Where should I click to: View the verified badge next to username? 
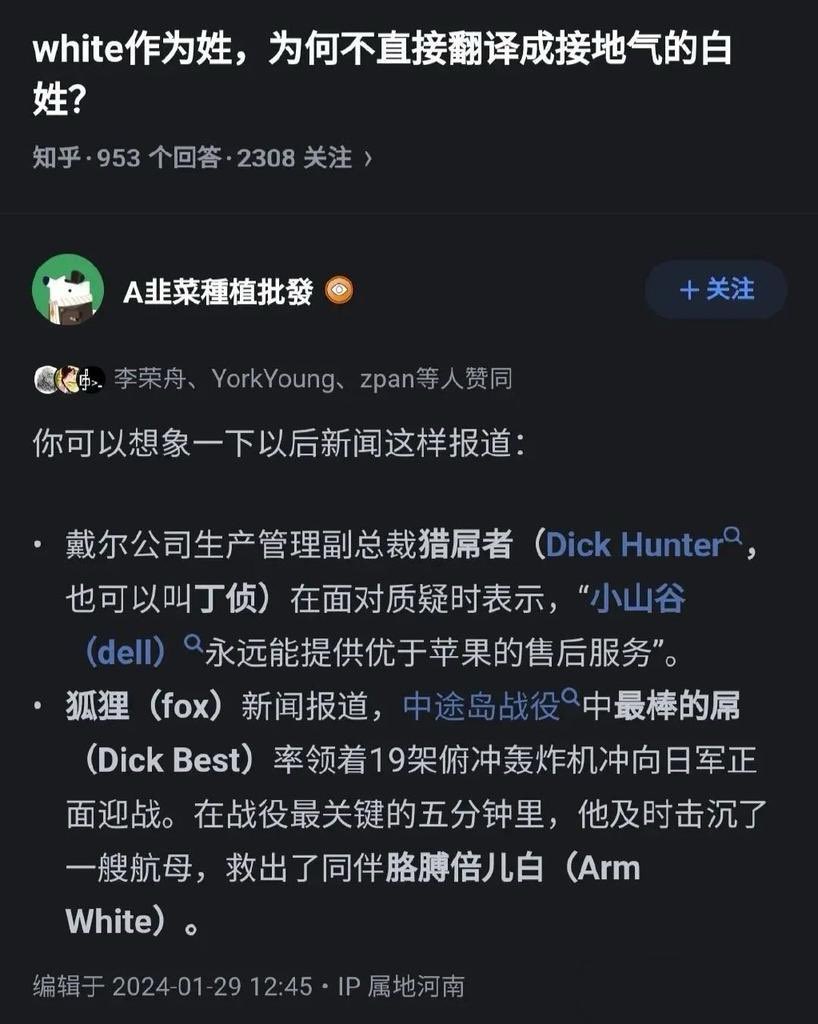coord(341,290)
